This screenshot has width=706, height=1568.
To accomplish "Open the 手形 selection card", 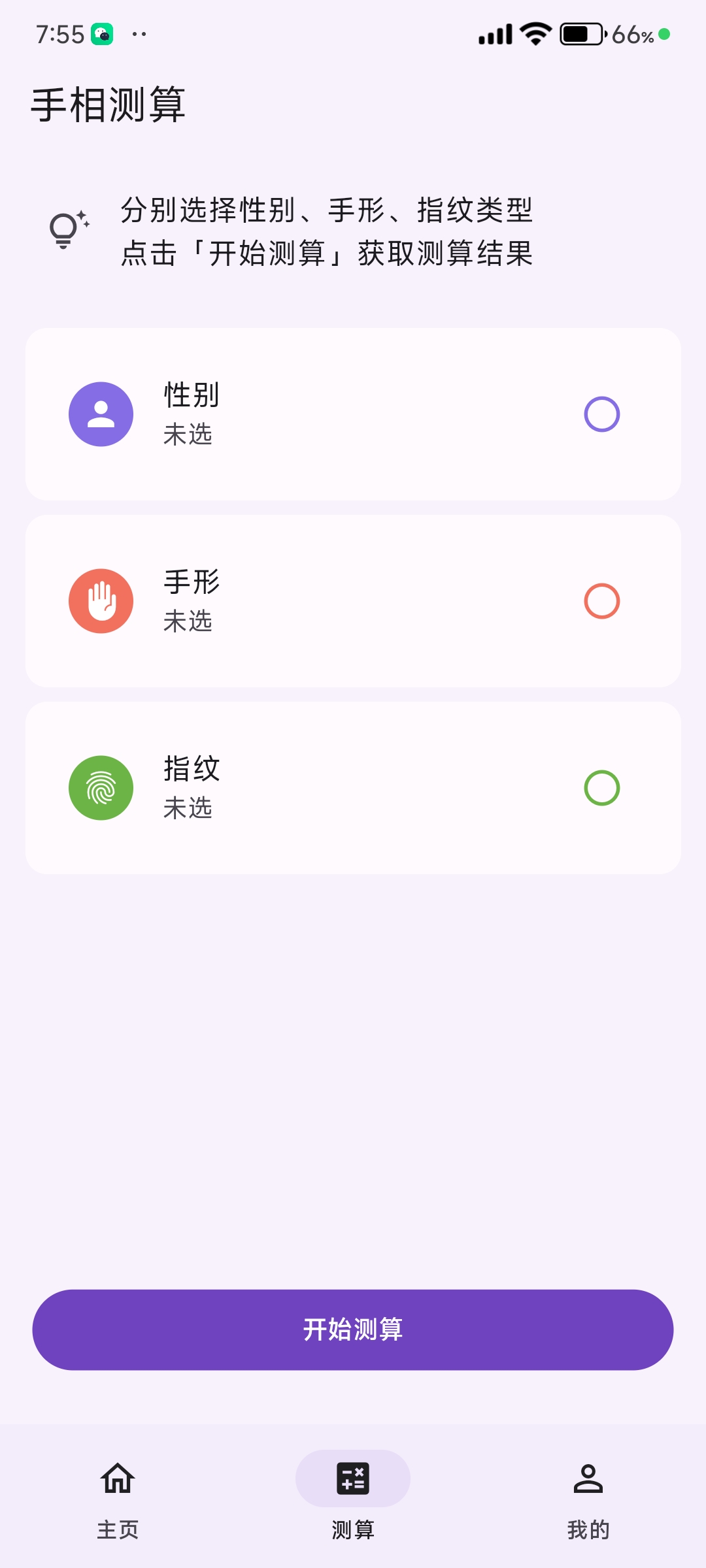I will 353,601.
